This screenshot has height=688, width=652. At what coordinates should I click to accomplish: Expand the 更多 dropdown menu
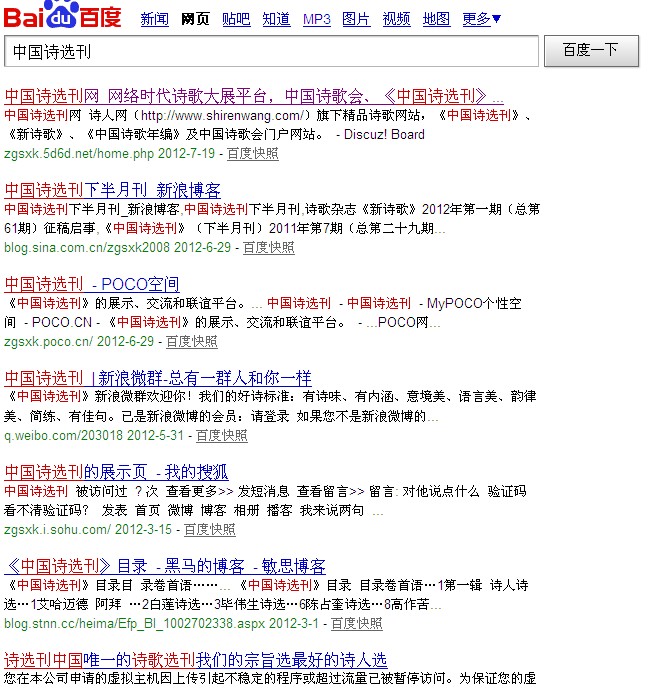pos(482,19)
